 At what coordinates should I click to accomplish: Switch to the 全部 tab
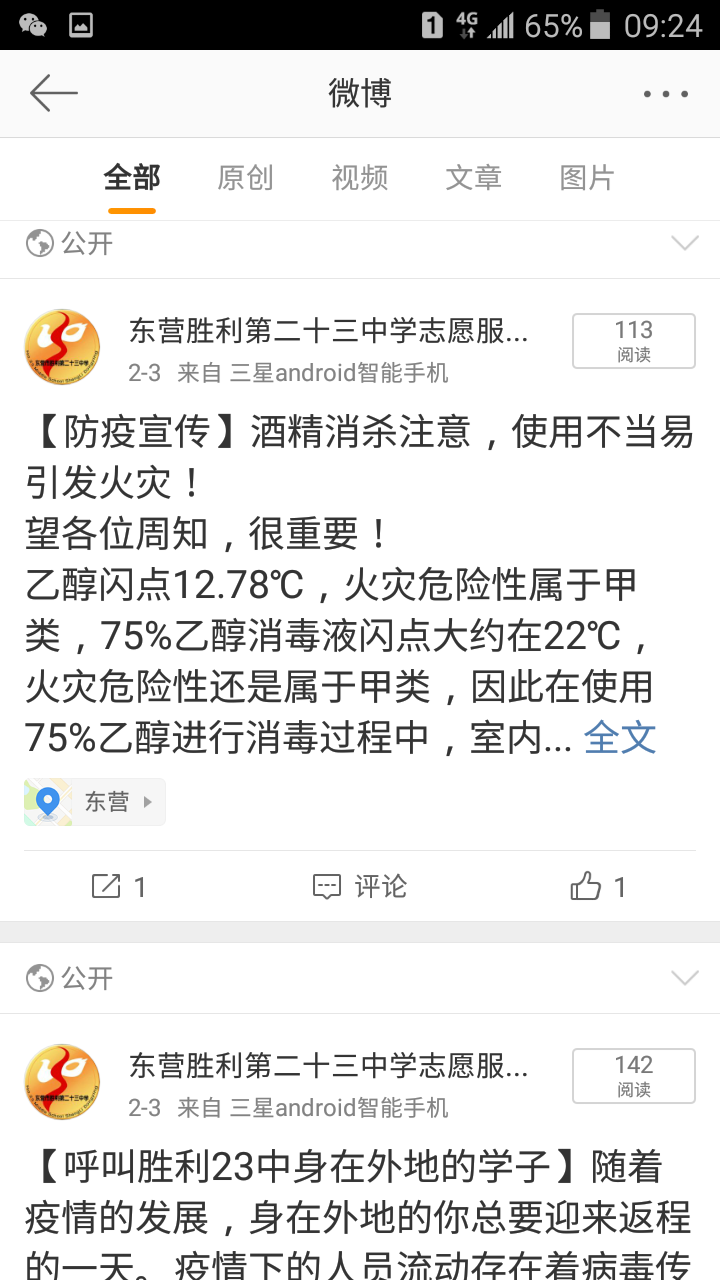(132, 178)
